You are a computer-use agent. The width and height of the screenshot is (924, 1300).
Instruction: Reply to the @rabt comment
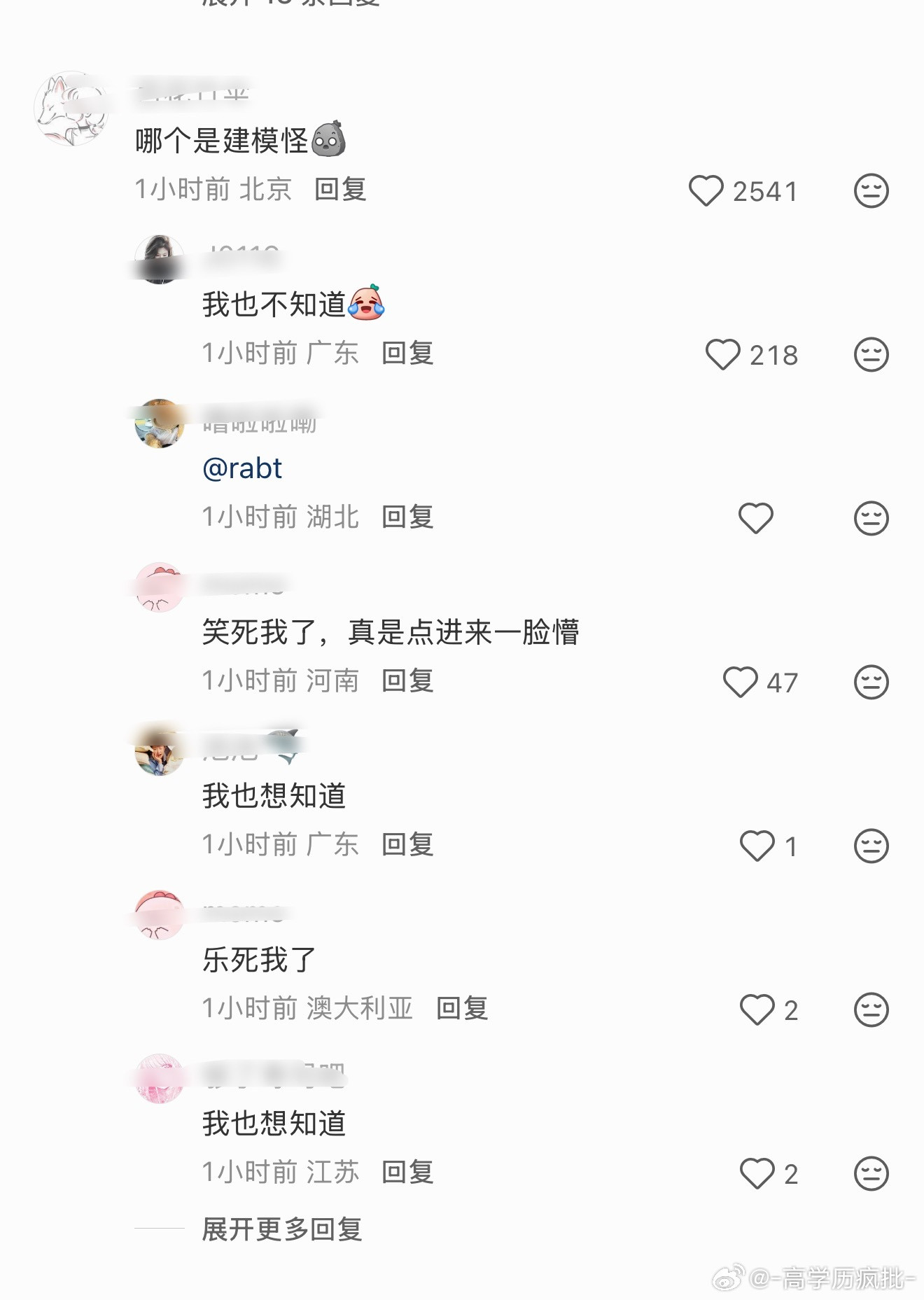(x=407, y=517)
